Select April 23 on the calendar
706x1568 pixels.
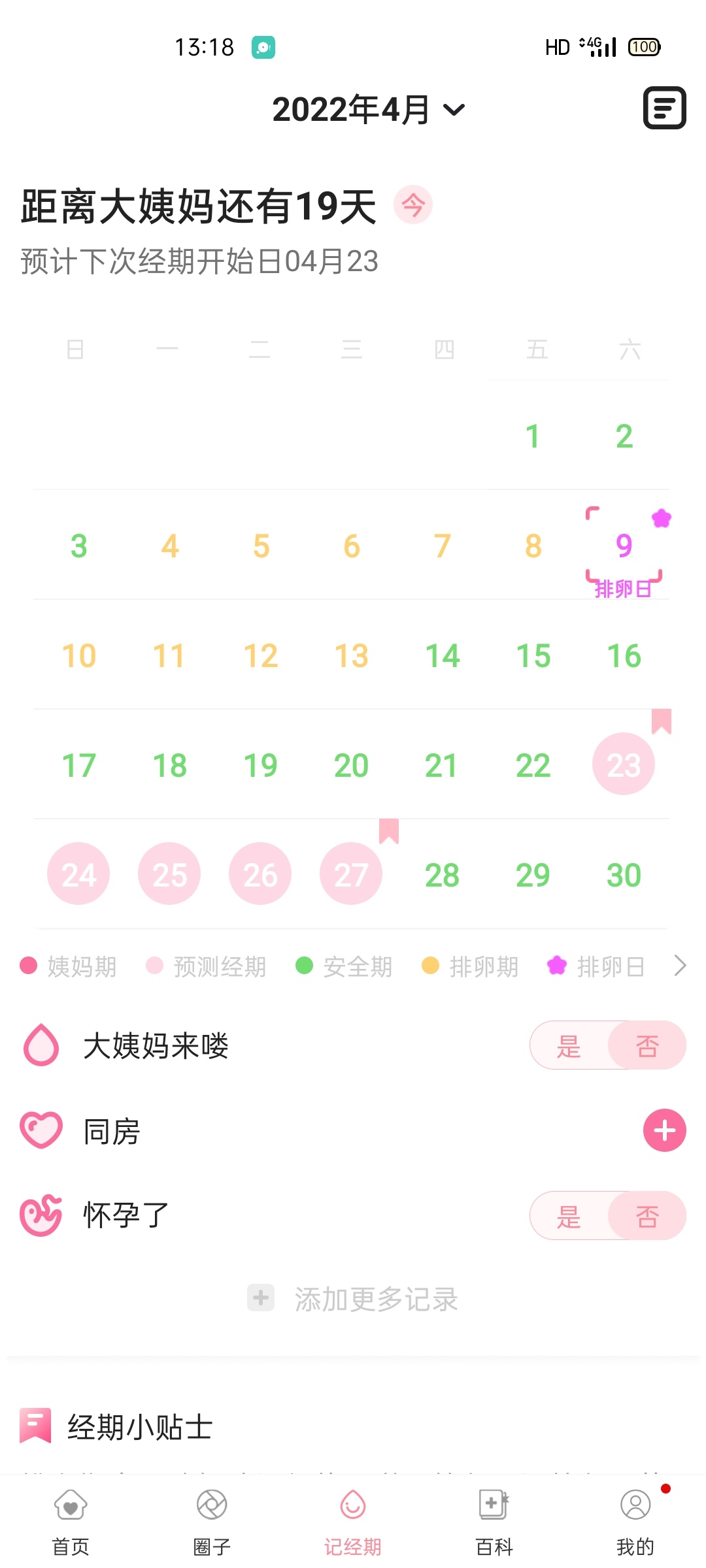click(624, 764)
